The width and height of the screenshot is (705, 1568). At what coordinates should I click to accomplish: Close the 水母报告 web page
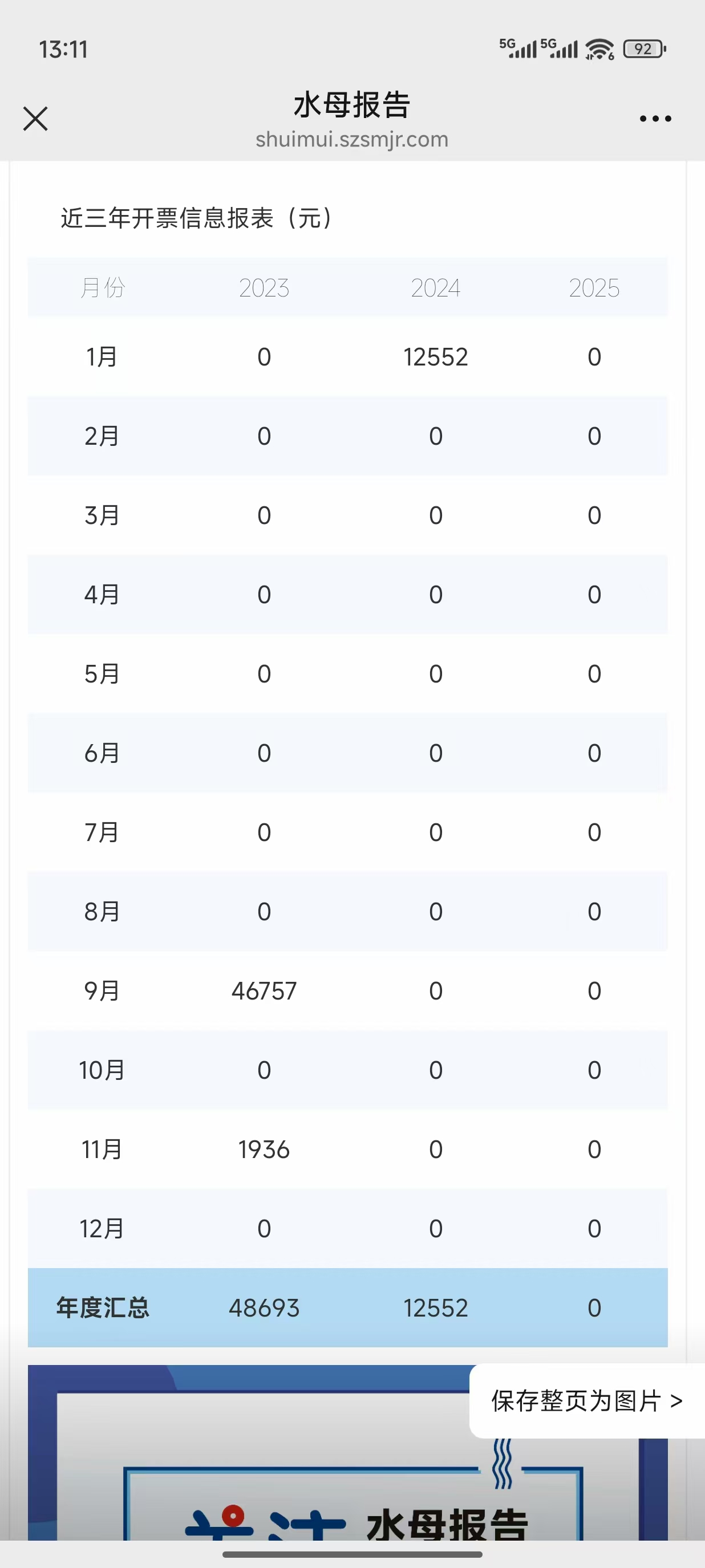[x=35, y=119]
